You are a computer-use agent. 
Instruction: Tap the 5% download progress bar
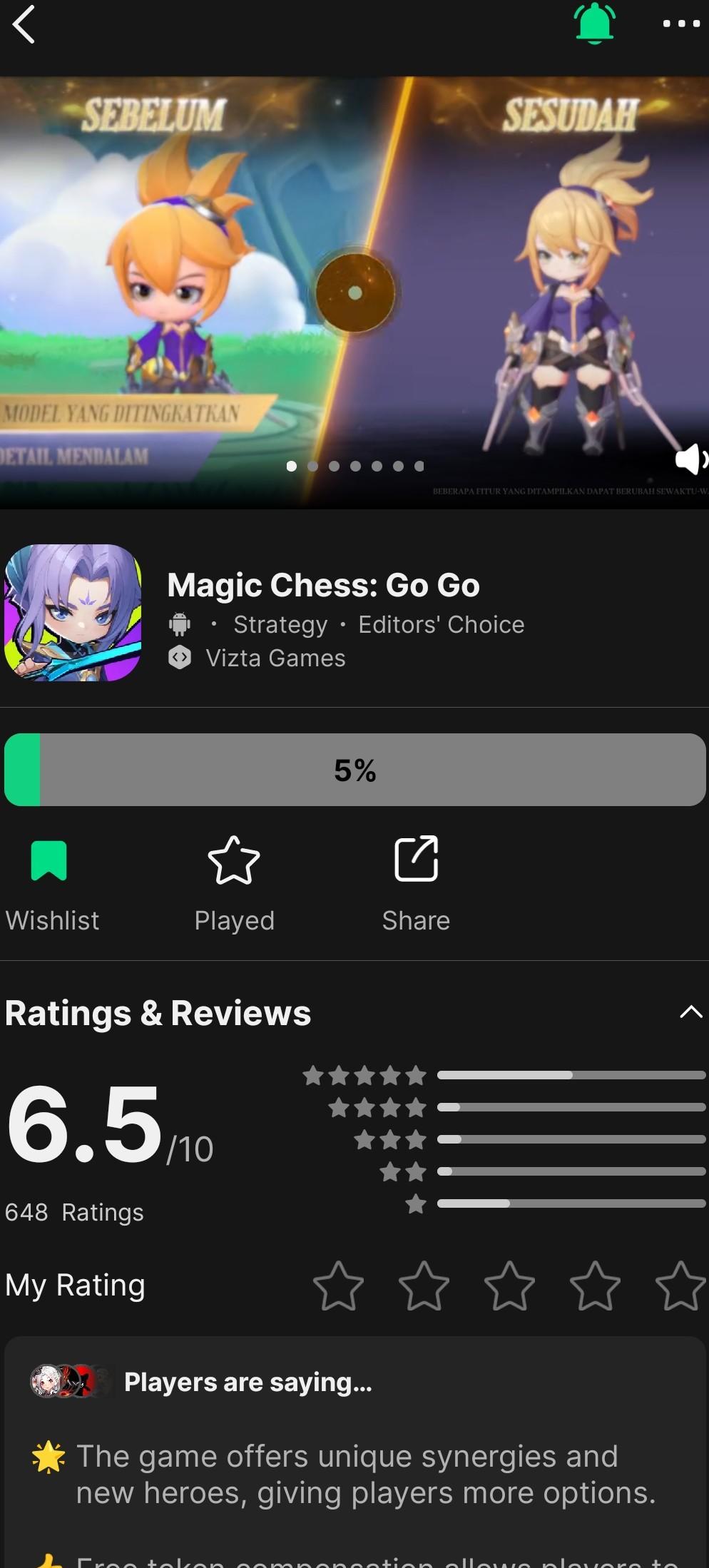(x=354, y=770)
